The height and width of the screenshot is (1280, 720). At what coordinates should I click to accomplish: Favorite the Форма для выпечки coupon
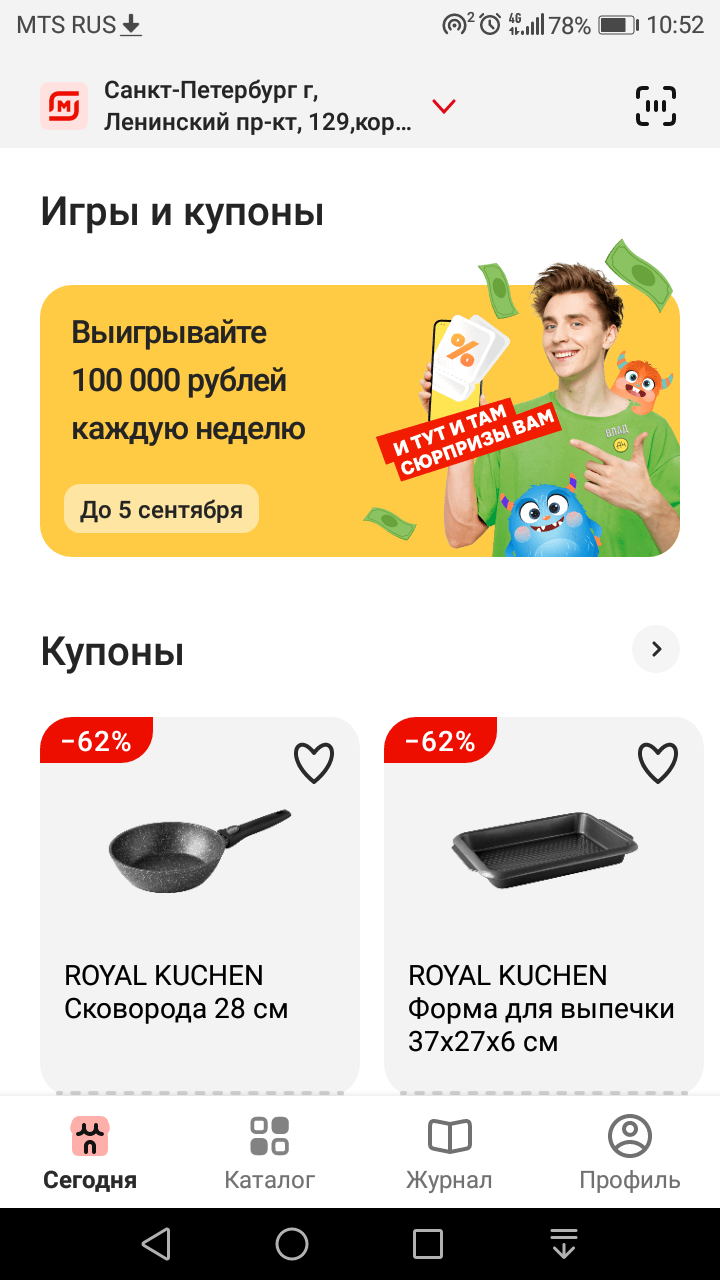point(658,763)
